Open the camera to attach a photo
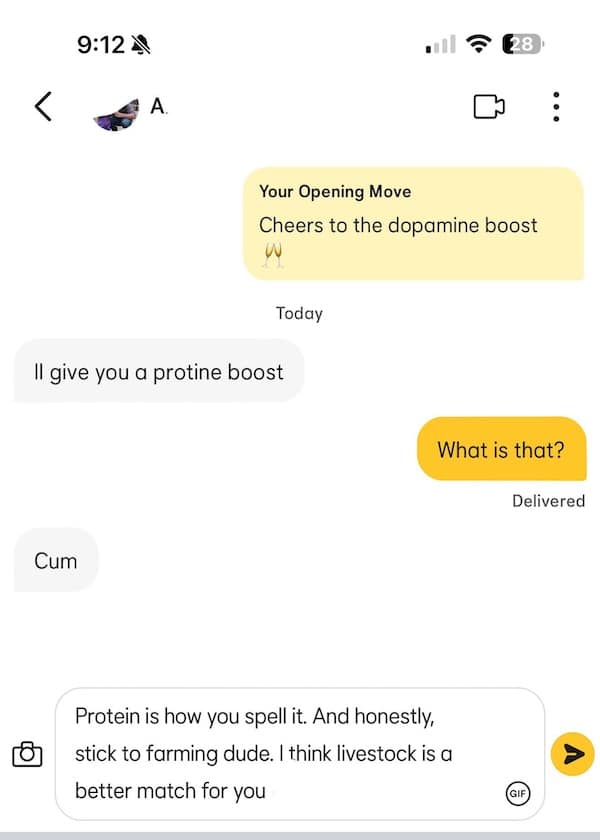 tap(27, 754)
